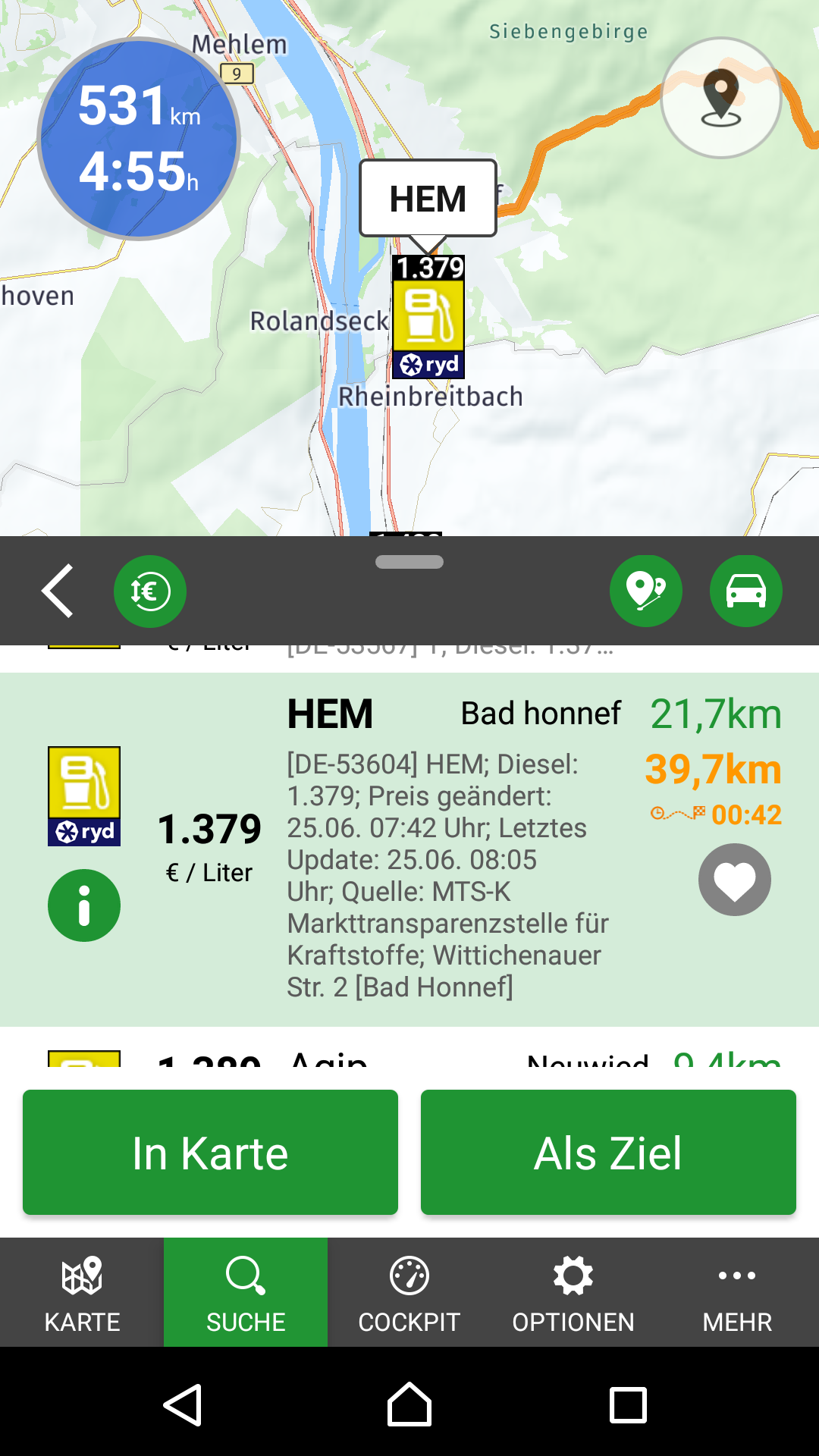819x1456 pixels.
Task: Sort results by price with the euro icon
Action: pos(150,591)
